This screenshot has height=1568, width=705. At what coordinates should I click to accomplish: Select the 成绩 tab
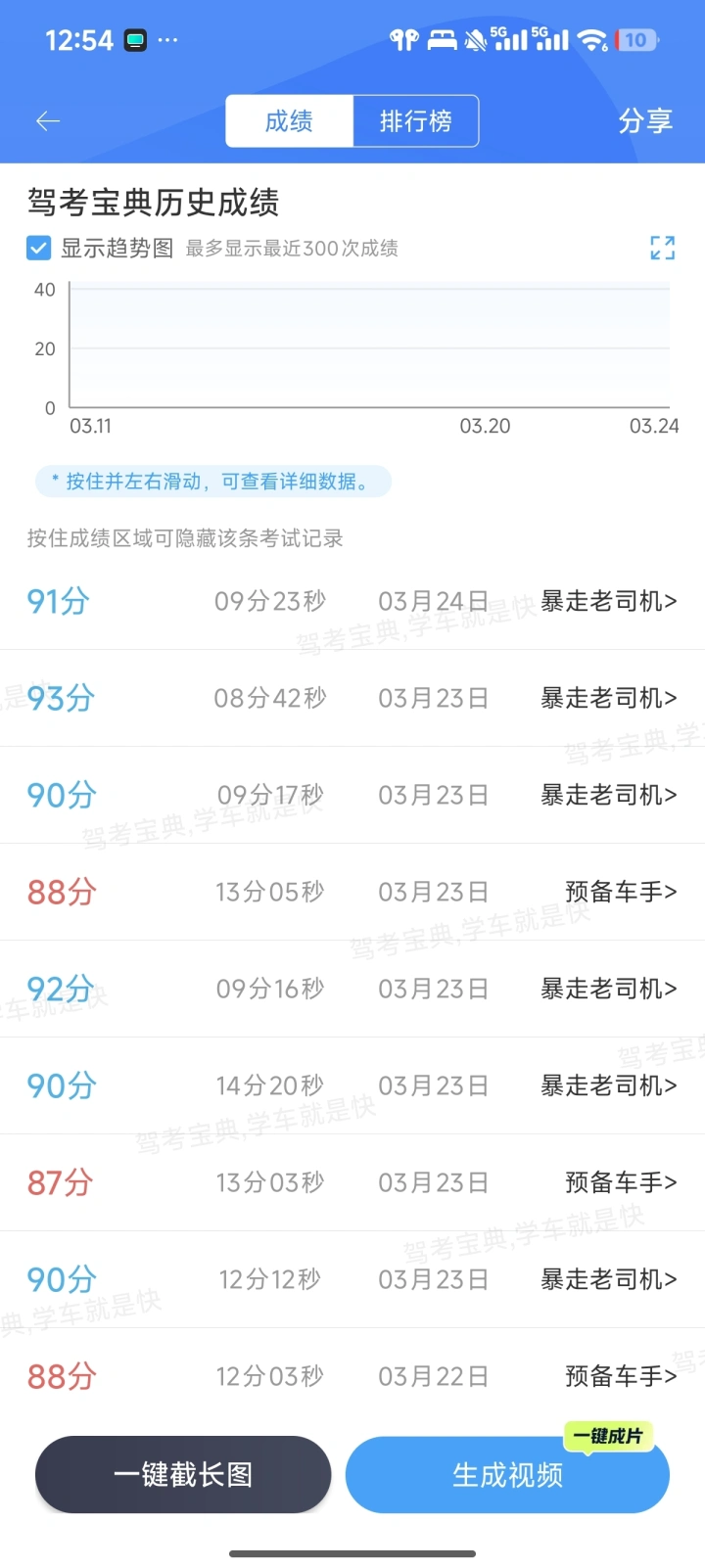289,121
